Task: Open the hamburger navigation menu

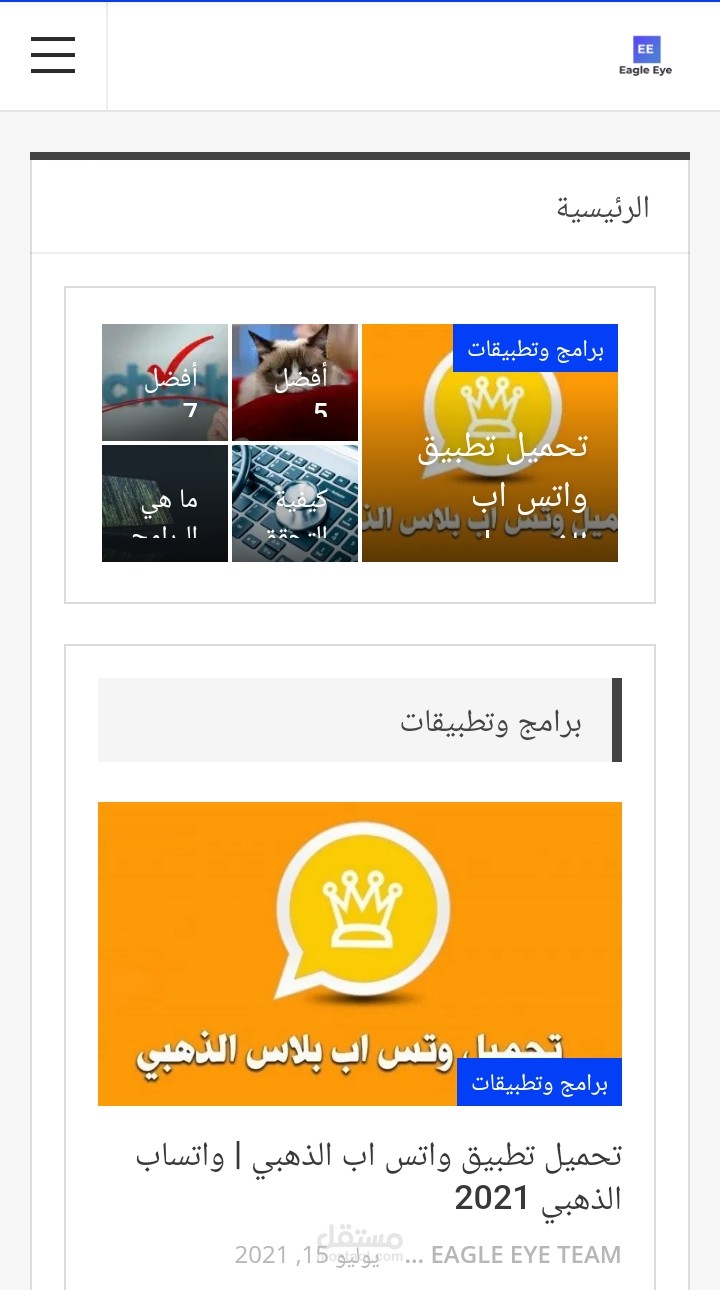Action: (x=53, y=55)
